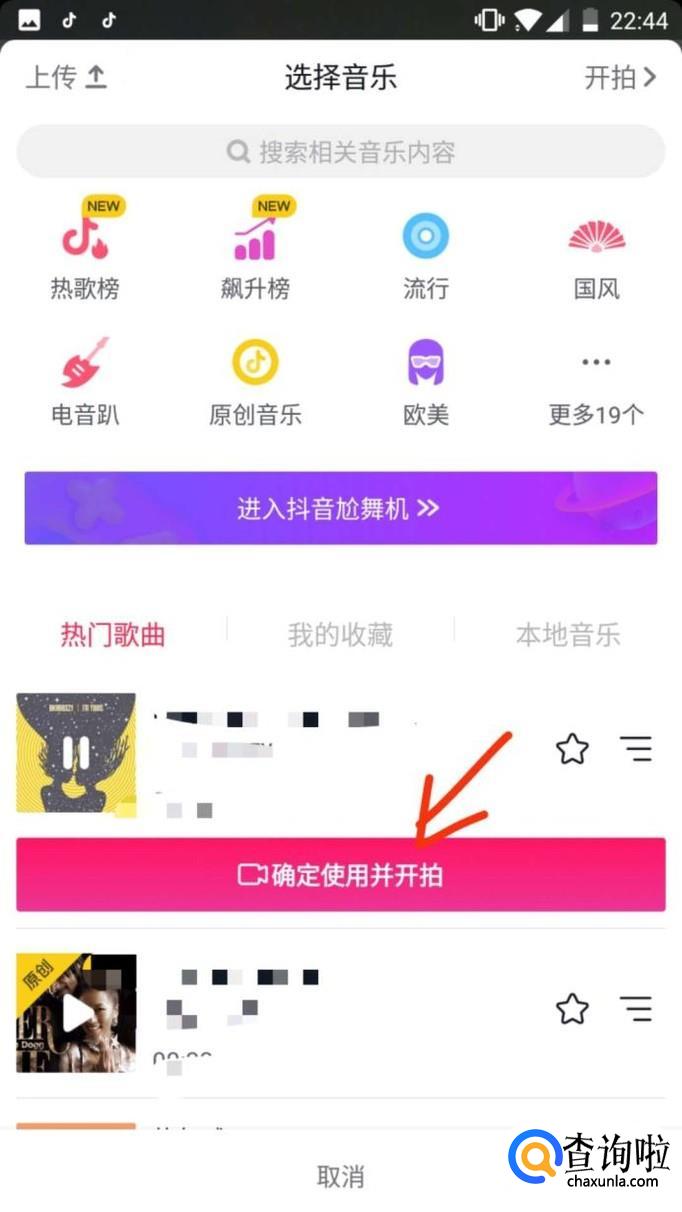
Task: Pause the currently playing first song
Action: tap(76, 752)
